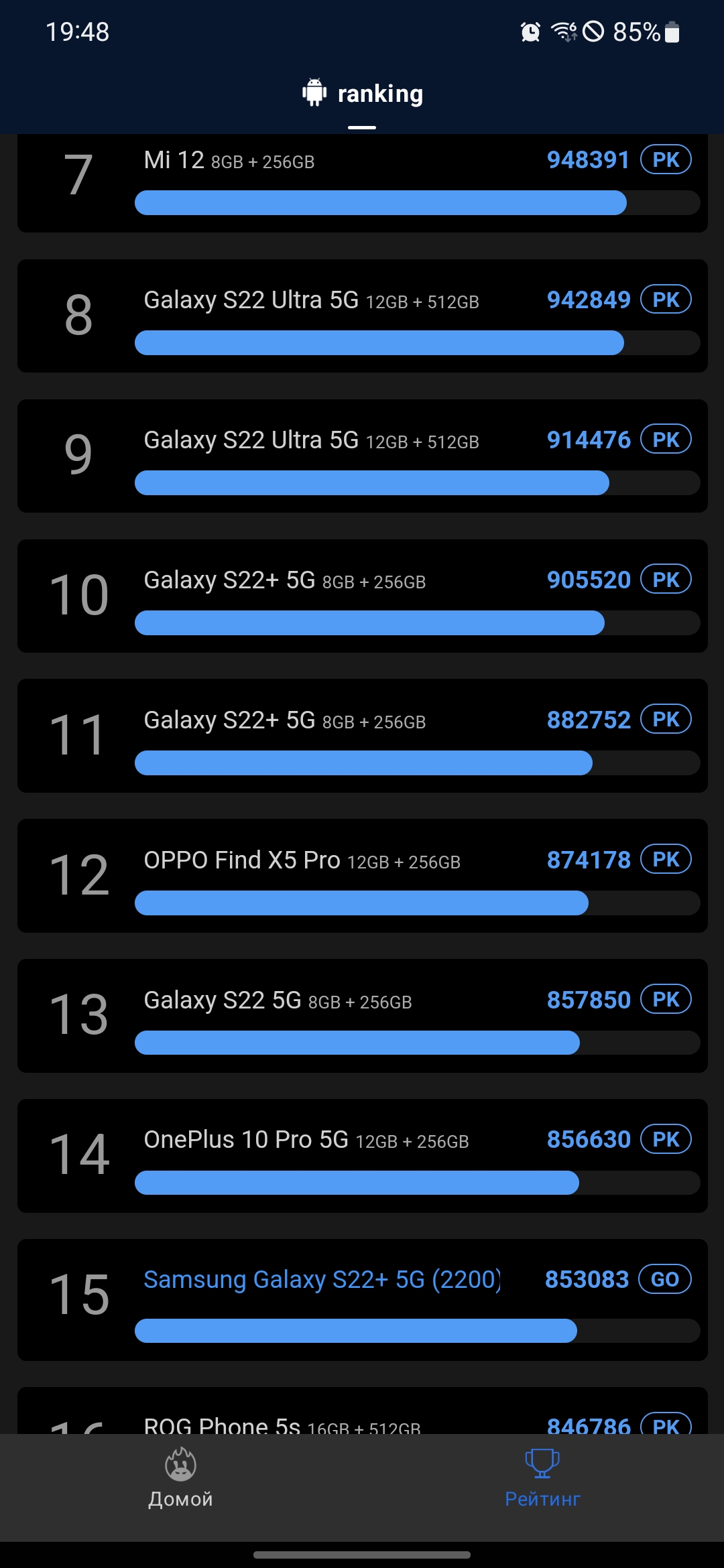Screen dimensions: 724x1568
Task: Tap PK for ROG Phone 5s
Action: (x=665, y=1424)
